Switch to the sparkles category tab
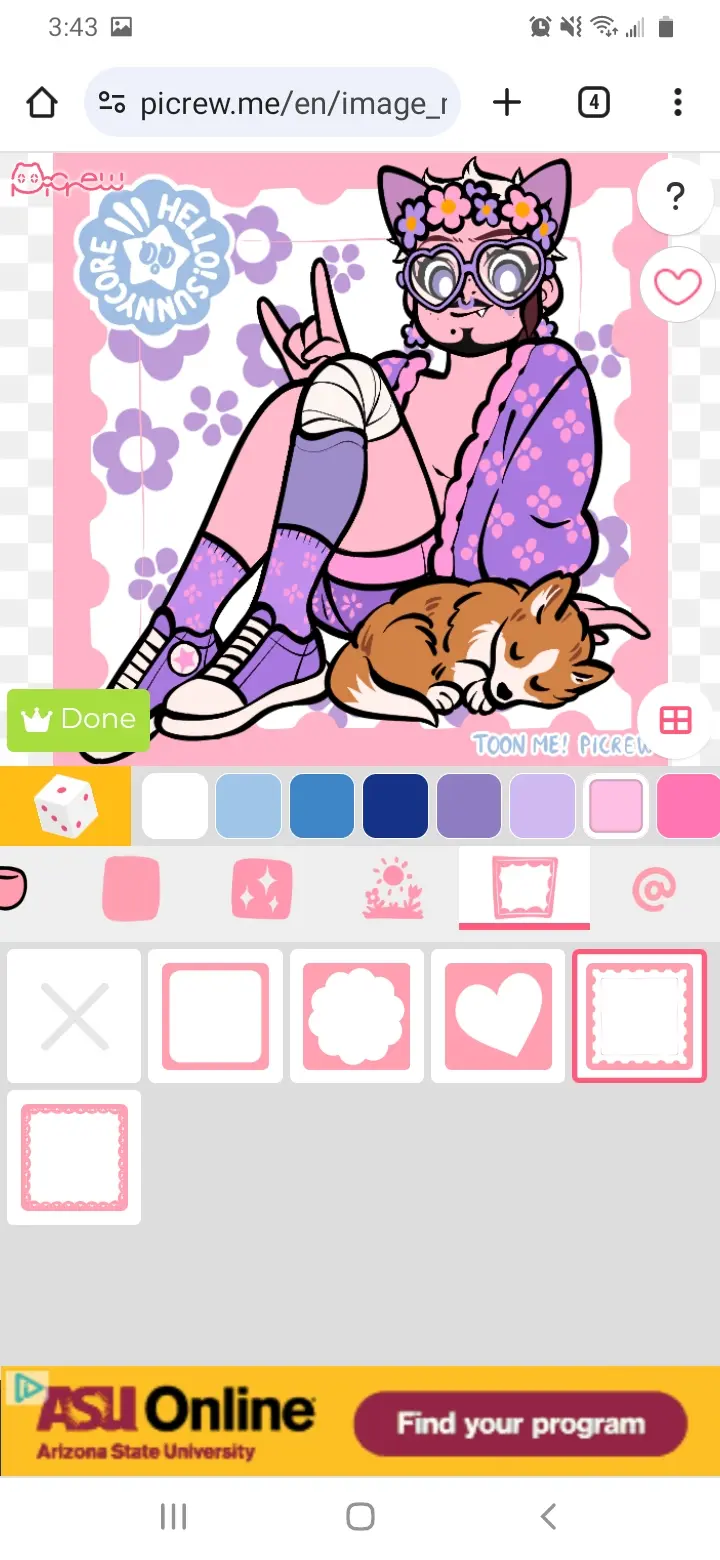The width and height of the screenshot is (720, 1560). [x=262, y=889]
